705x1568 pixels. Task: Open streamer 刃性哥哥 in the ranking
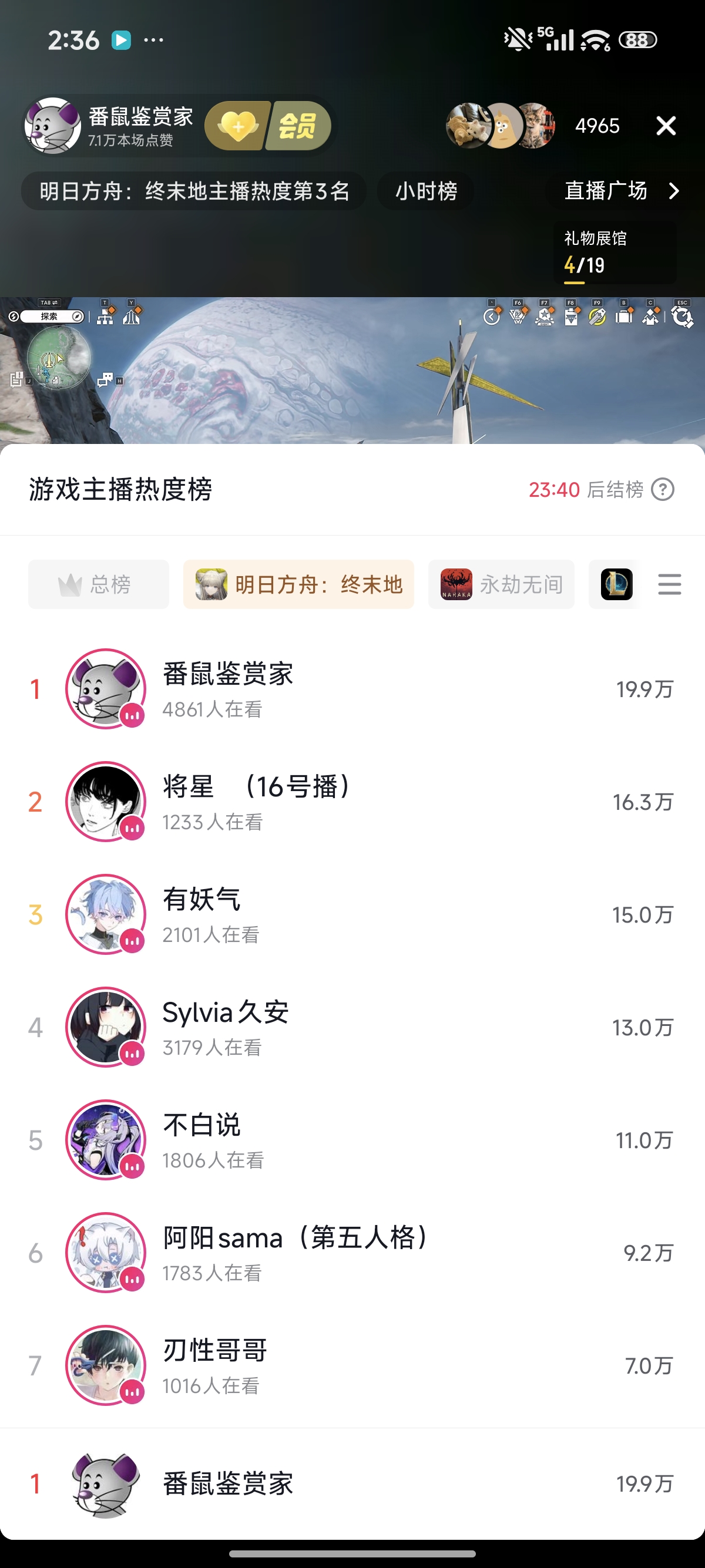click(x=214, y=1365)
